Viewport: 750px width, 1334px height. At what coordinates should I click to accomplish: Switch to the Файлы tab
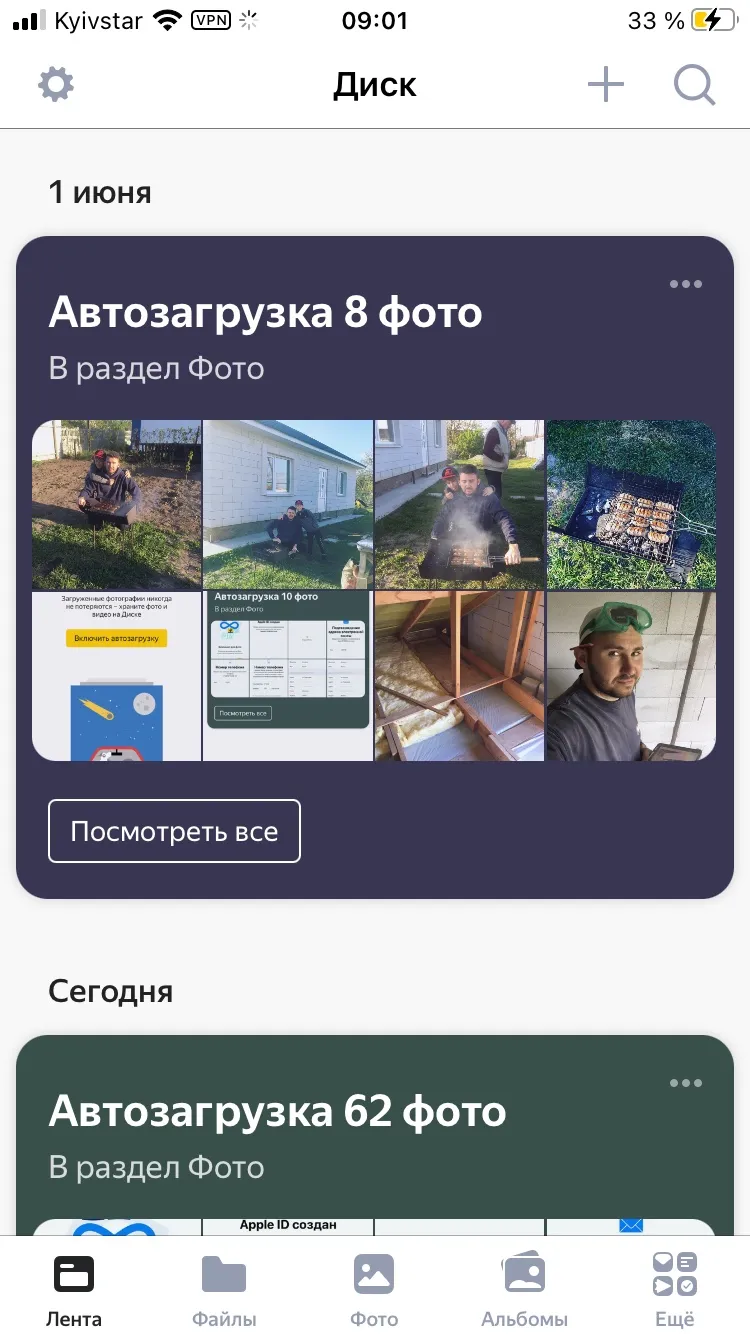[224, 1290]
